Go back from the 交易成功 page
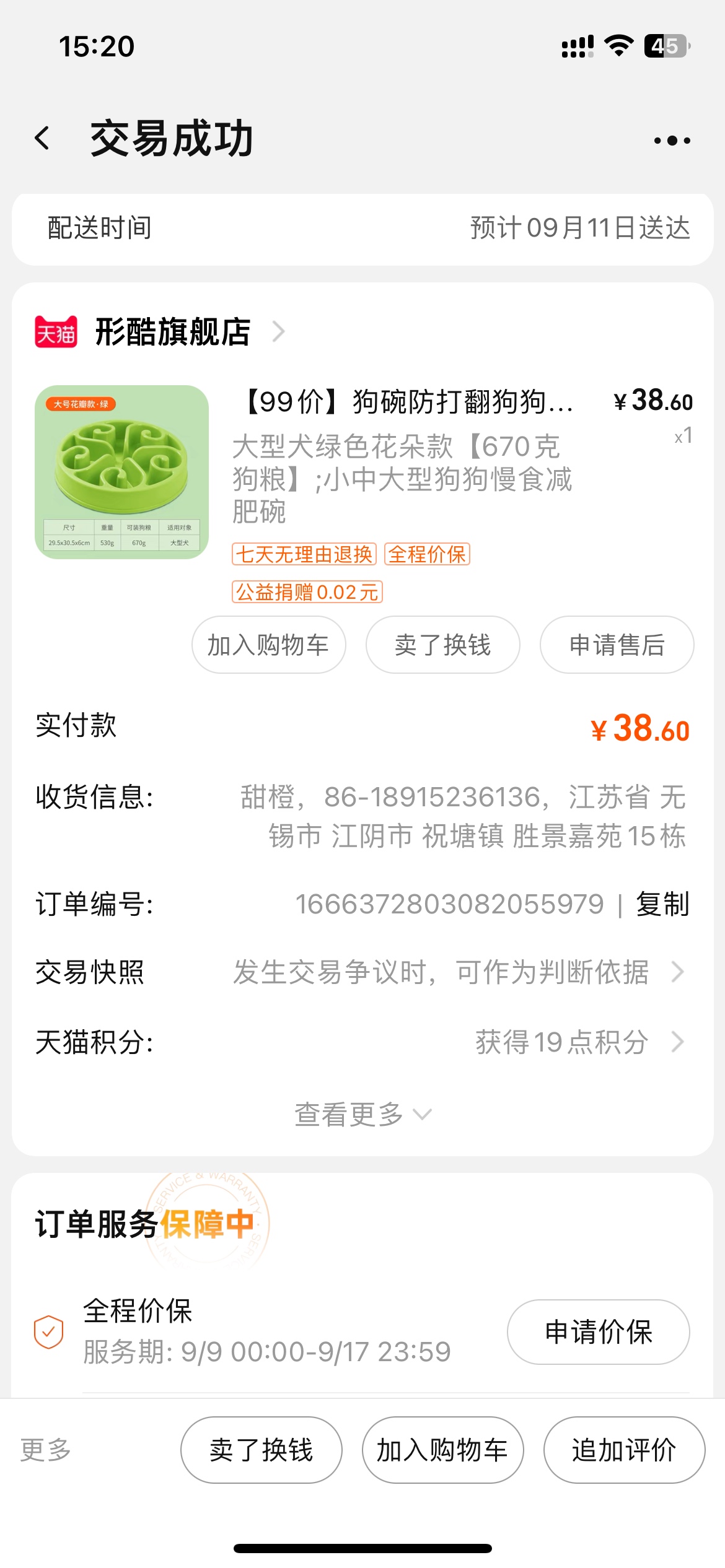 [x=42, y=138]
